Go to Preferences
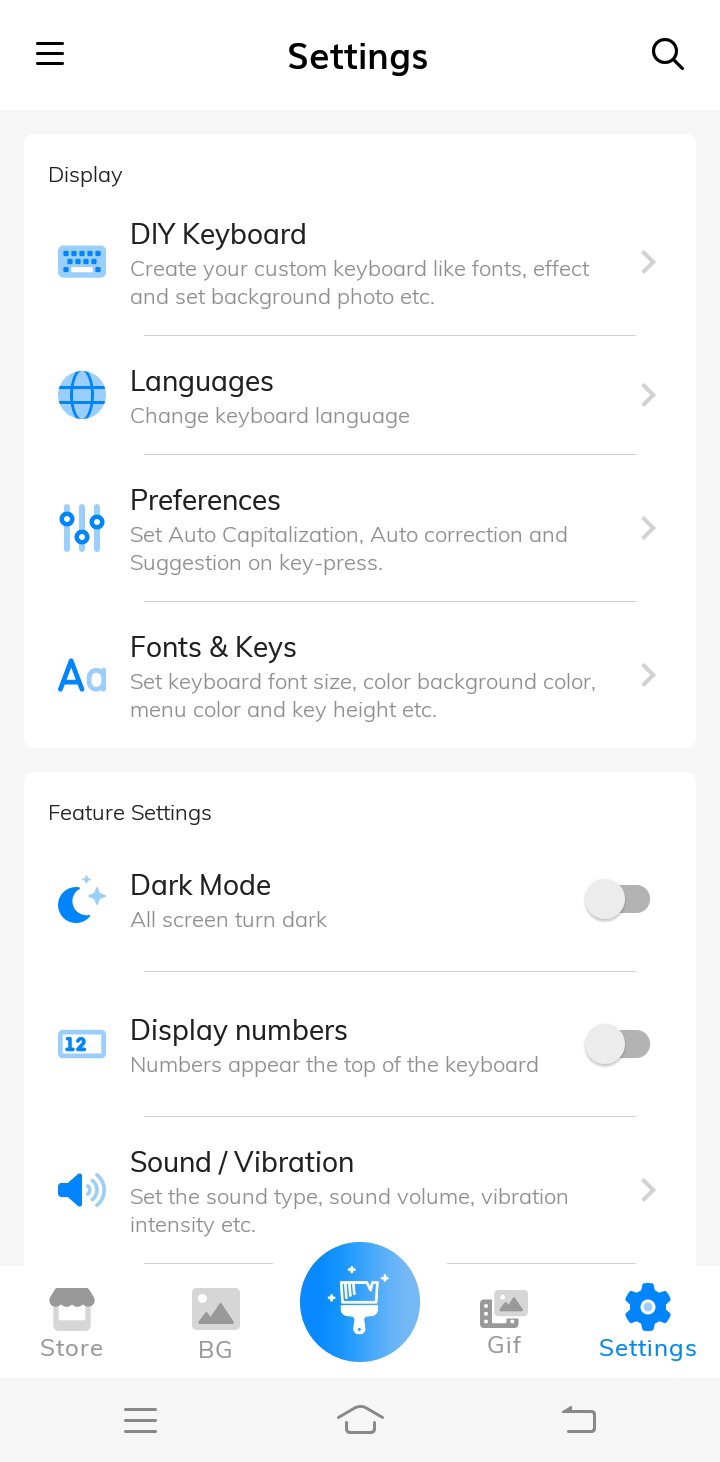 pos(360,529)
